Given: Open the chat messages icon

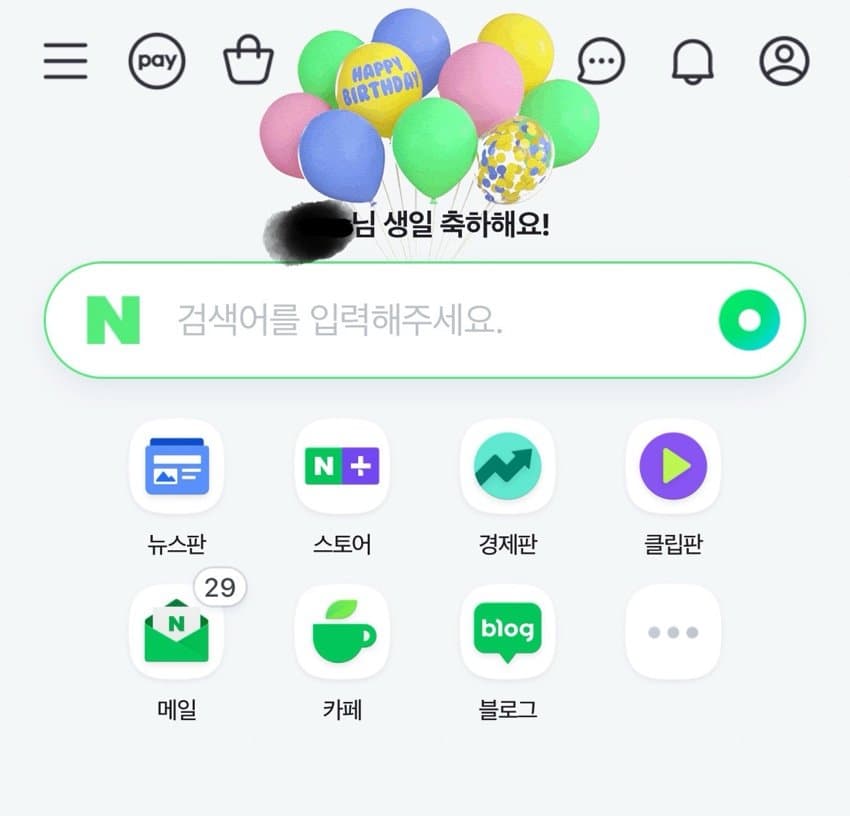Looking at the screenshot, I should tap(601, 62).
